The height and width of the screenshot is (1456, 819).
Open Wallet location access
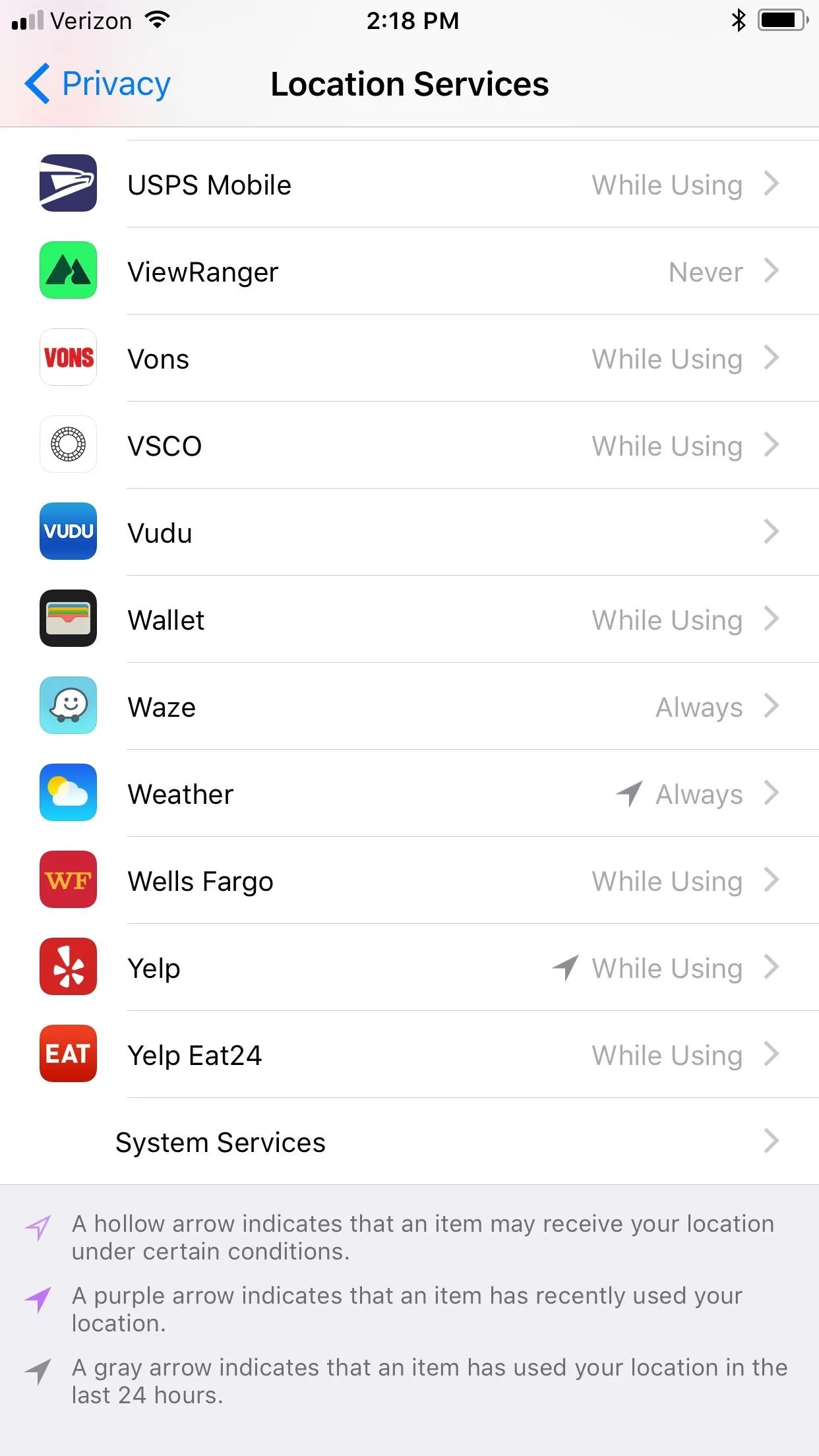click(x=409, y=619)
